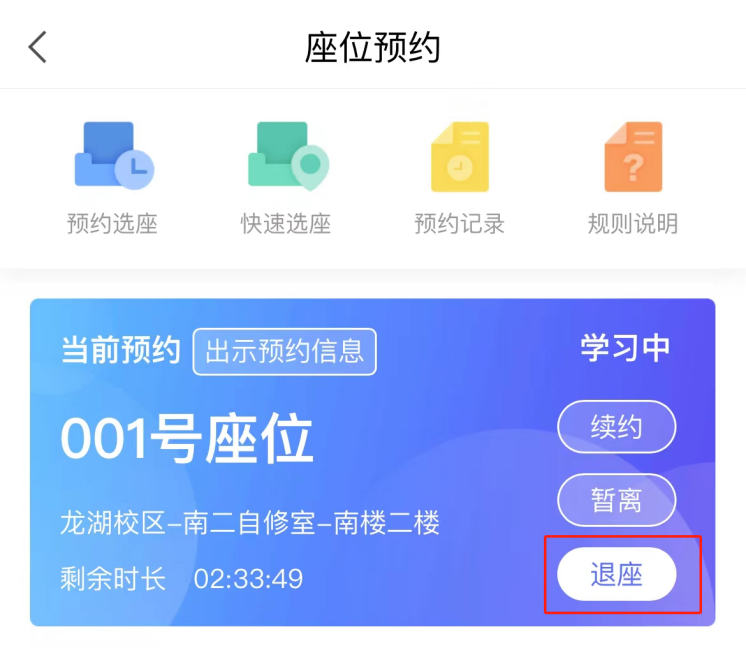
Task: Tap 出示预约信息 to show reservation info
Action: click(x=285, y=351)
